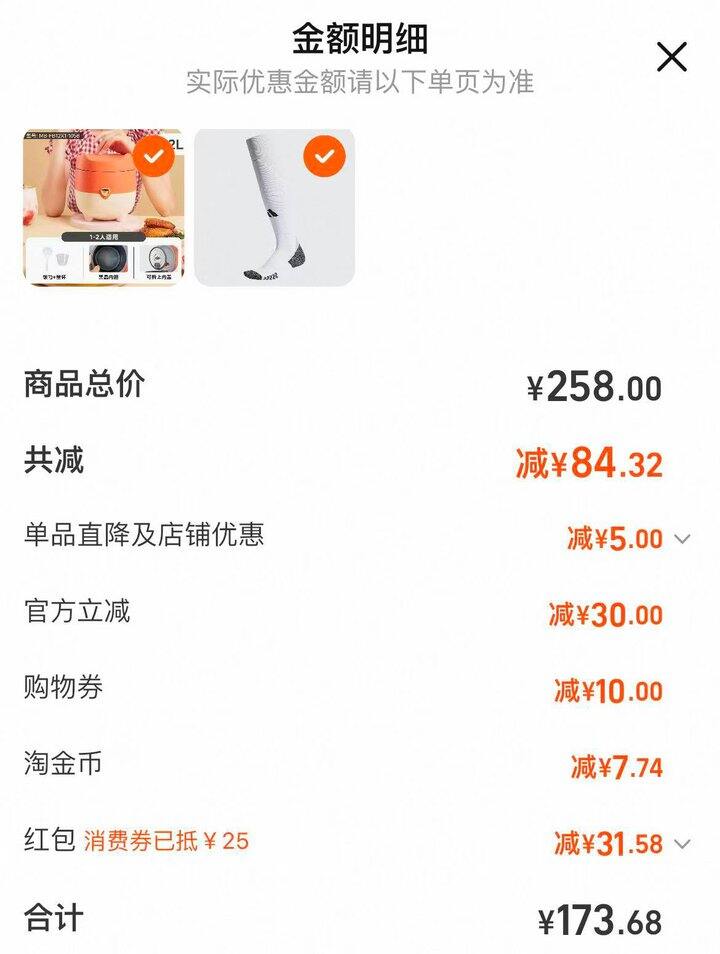Uncheck the white socks product image
Screen dimensions: 720x954
pos(324,157)
